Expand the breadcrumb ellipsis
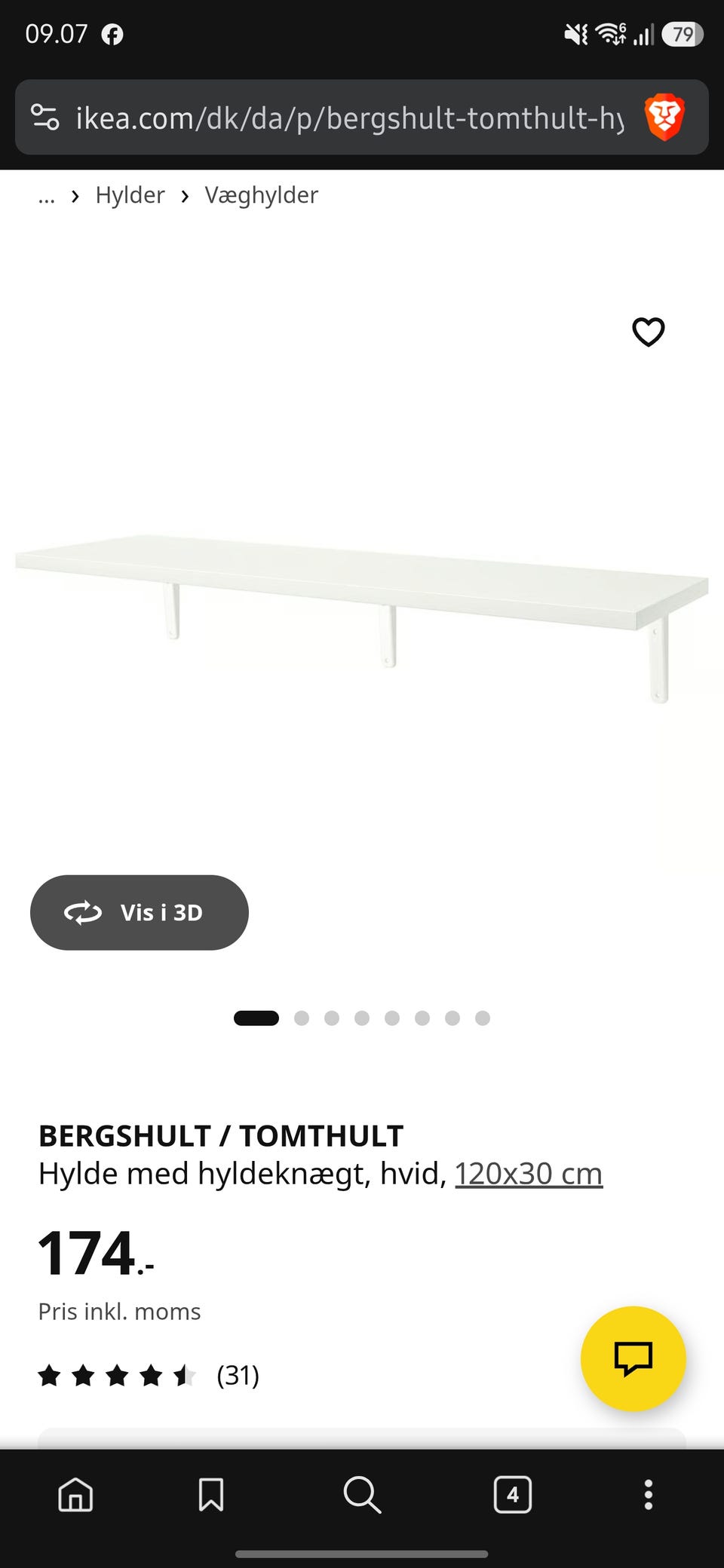The image size is (724, 1568). tap(47, 198)
